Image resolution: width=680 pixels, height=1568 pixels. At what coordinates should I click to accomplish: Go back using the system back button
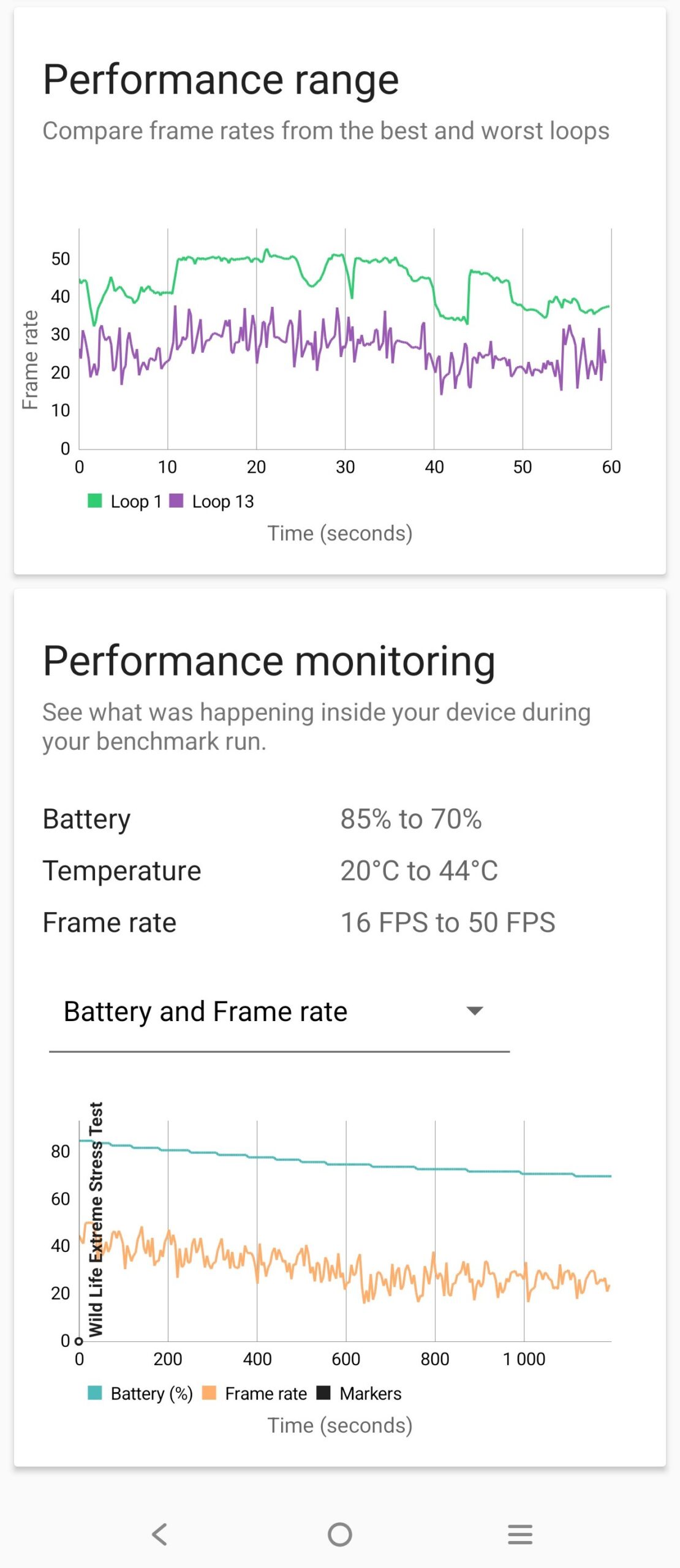(160, 1534)
